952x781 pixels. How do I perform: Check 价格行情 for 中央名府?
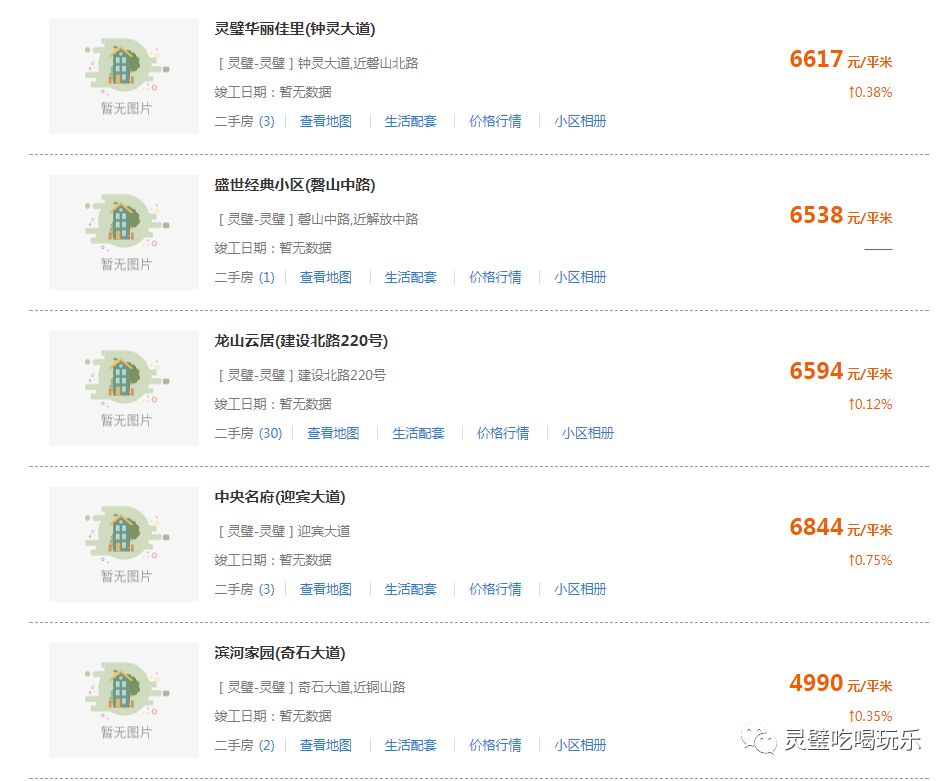[495, 589]
